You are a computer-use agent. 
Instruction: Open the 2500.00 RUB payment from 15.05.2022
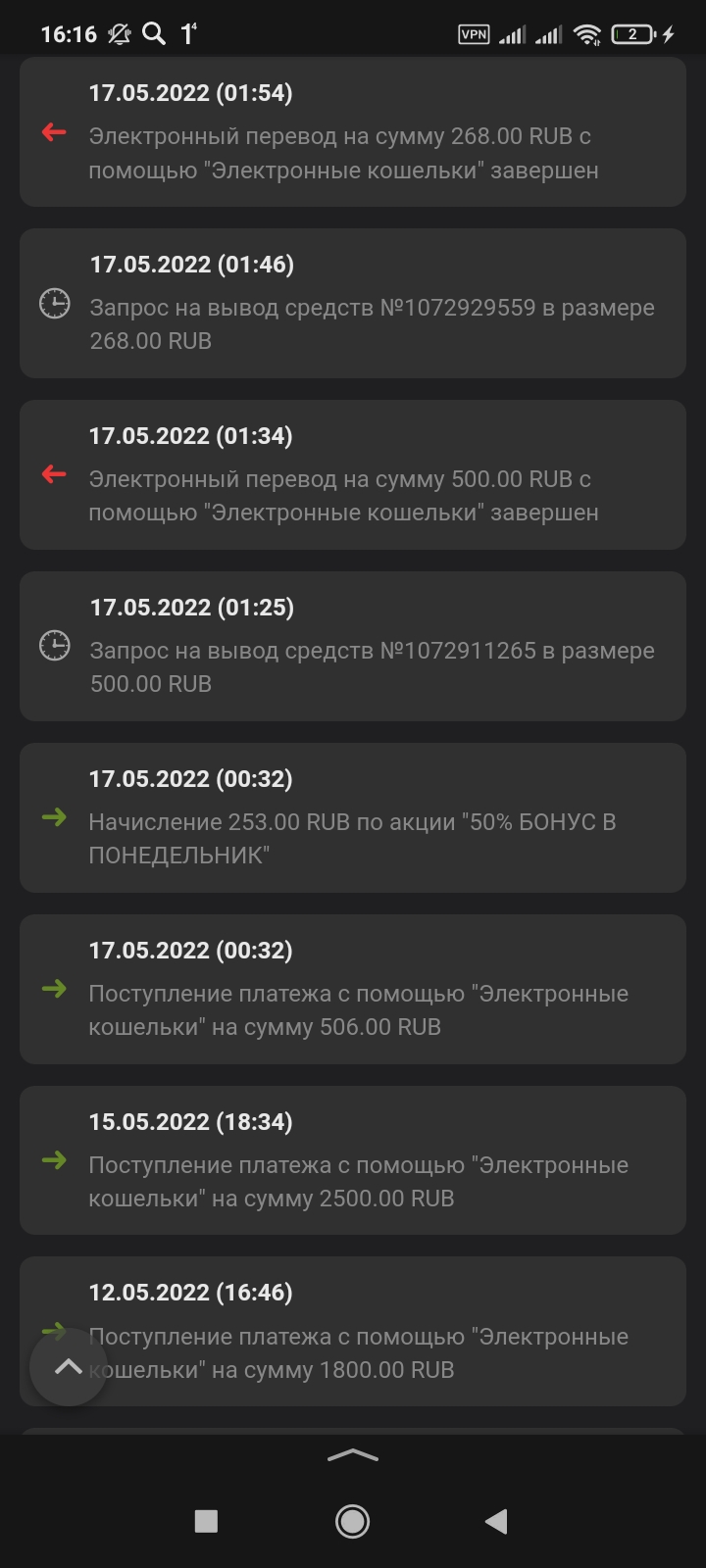(353, 1161)
